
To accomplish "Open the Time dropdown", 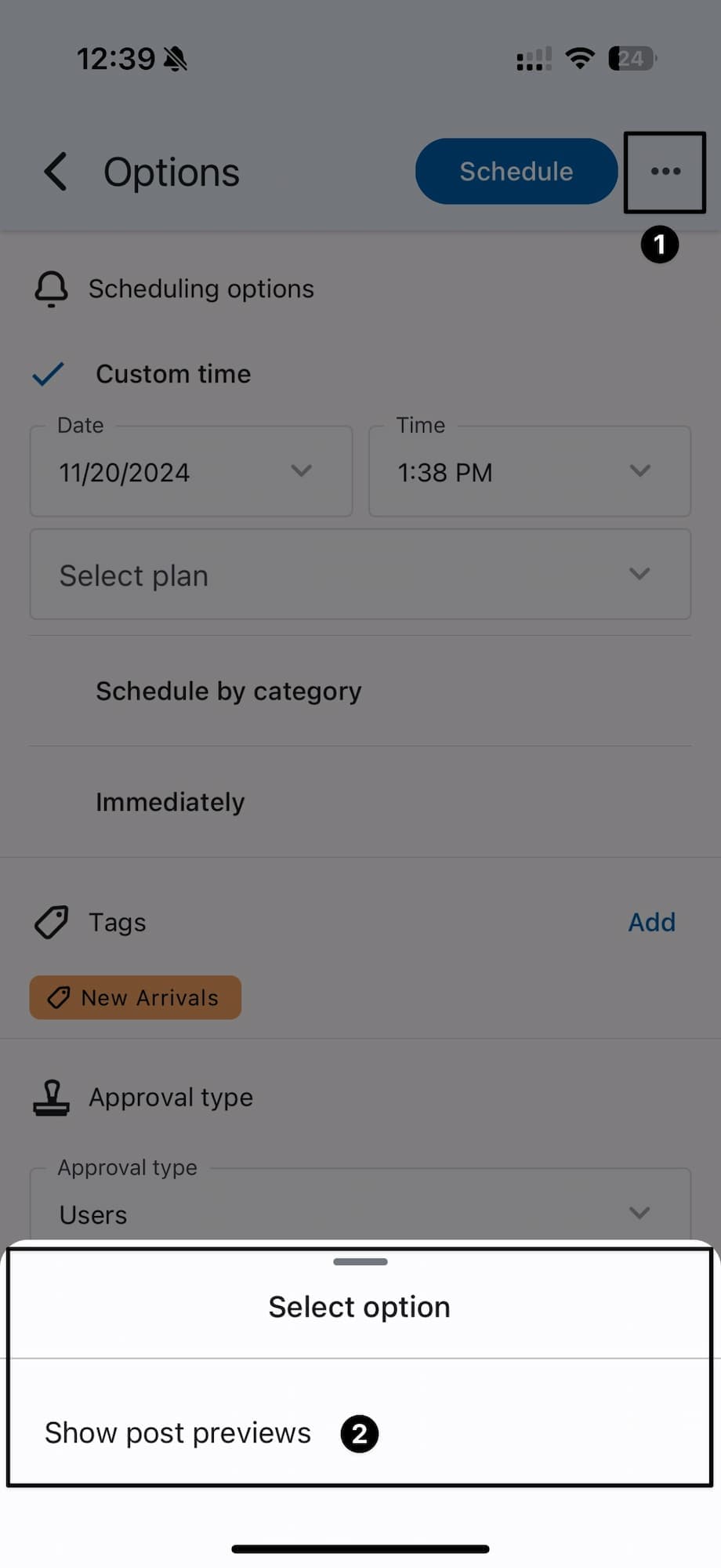I will pyautogui.click(x=530, y=472).
